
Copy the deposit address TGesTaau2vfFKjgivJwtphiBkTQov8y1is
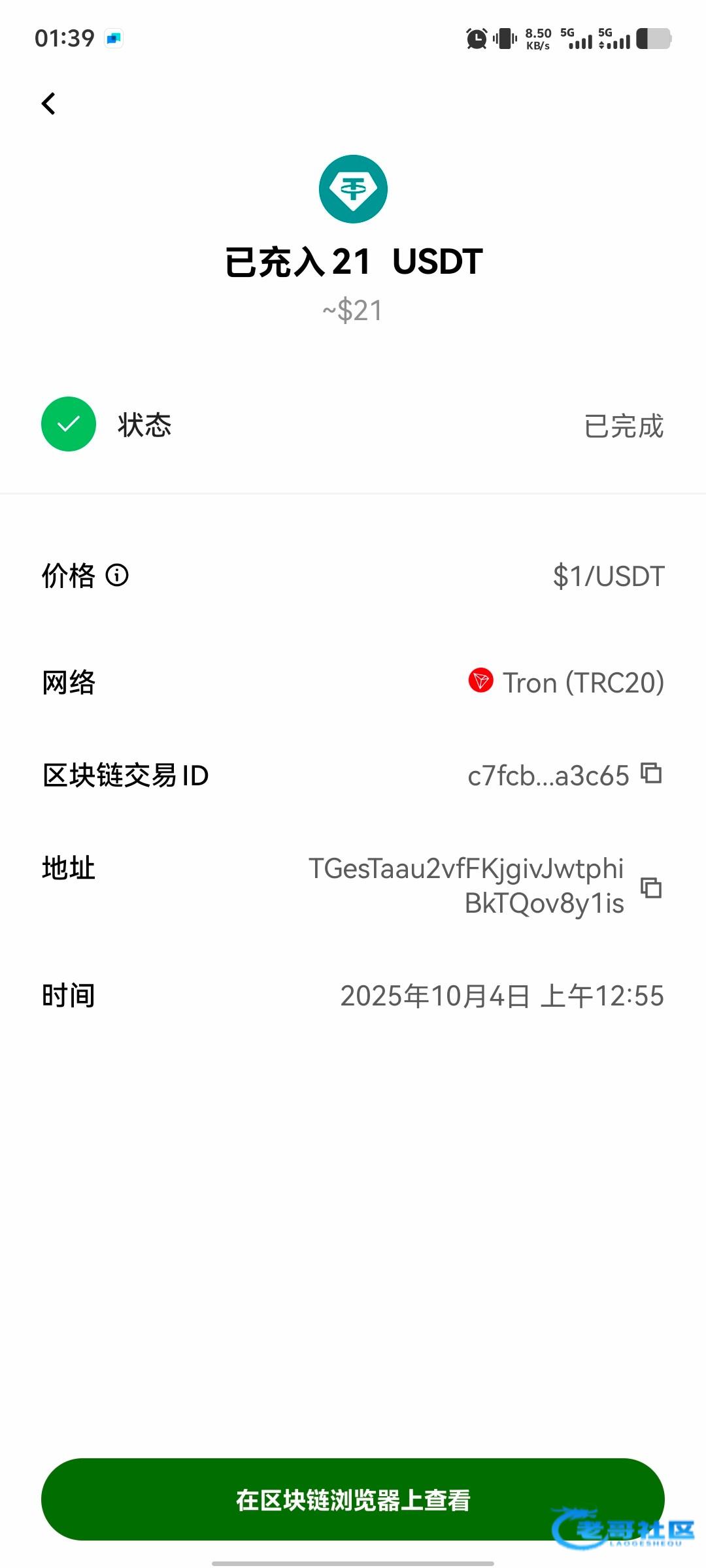point(651,887)
